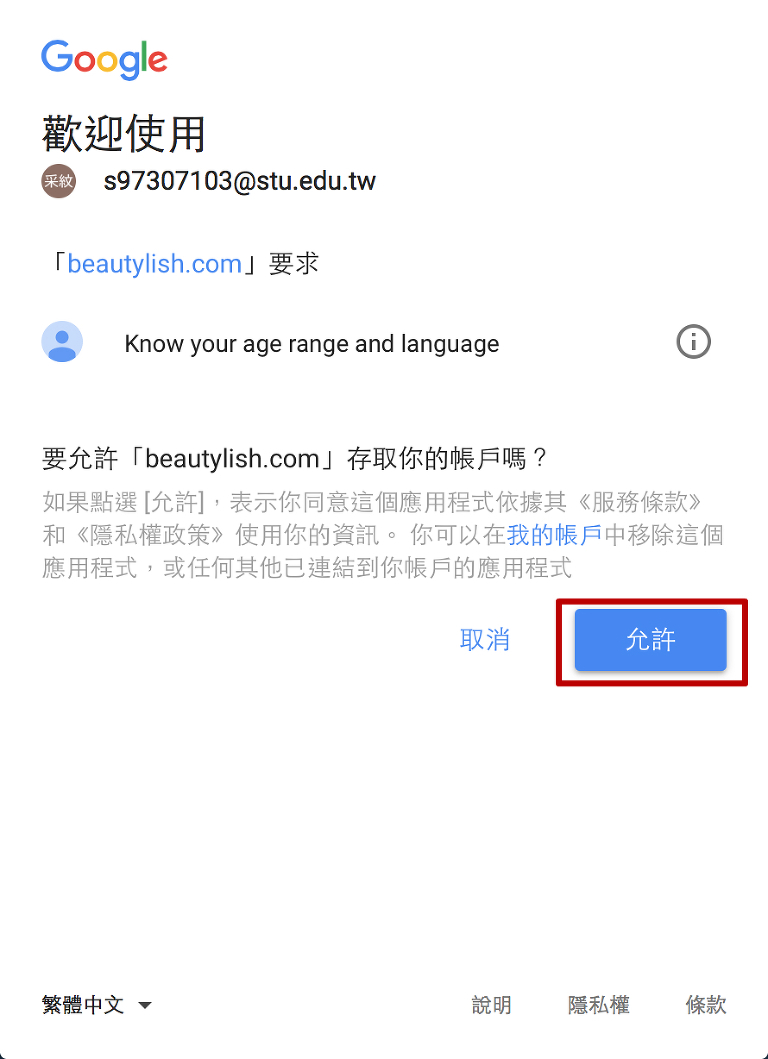768x1059 pixels.
Task: Open the 我的帳戶 link
Action: point(553,534)
